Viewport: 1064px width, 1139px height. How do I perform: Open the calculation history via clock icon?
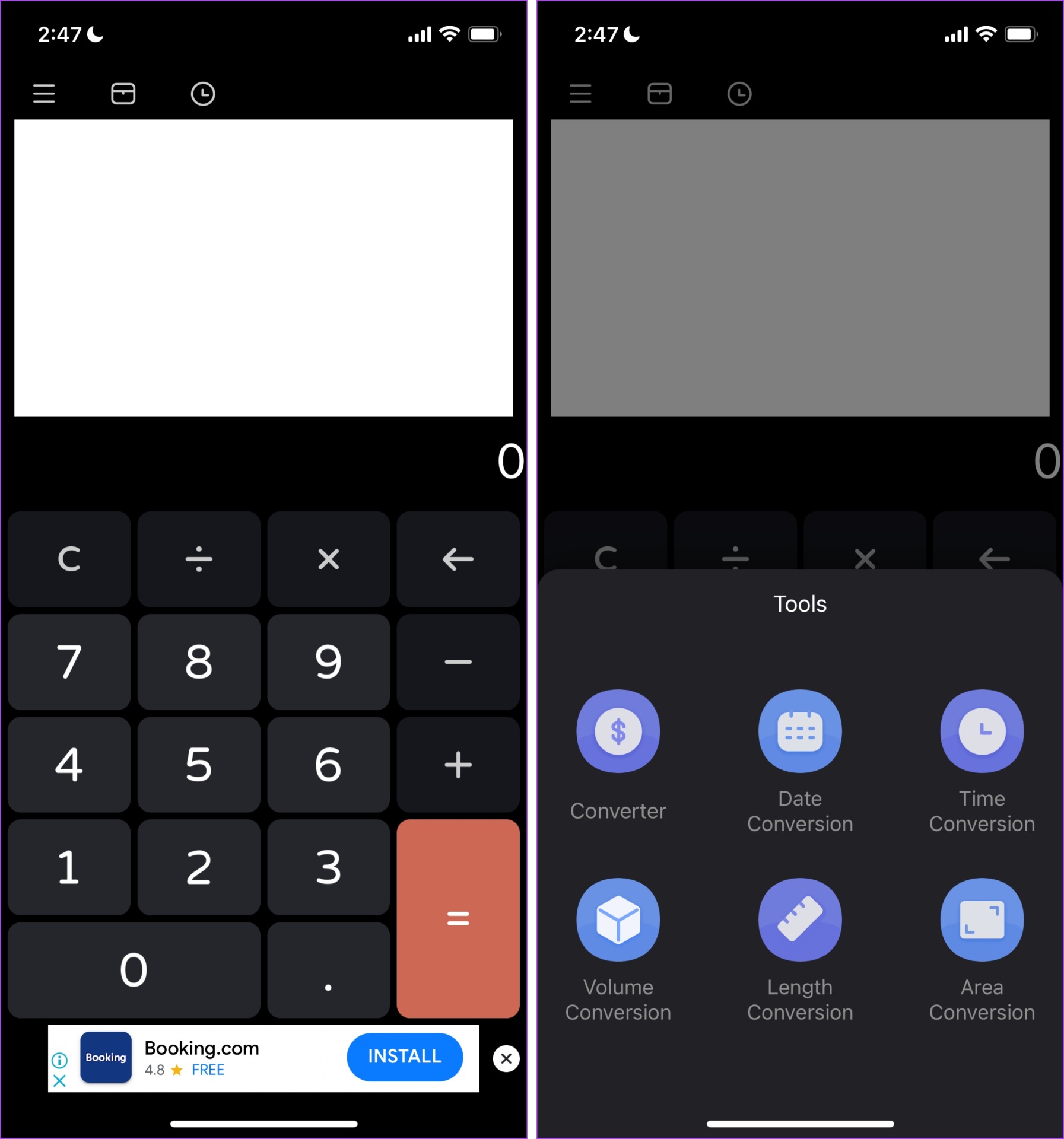point(202,94)
